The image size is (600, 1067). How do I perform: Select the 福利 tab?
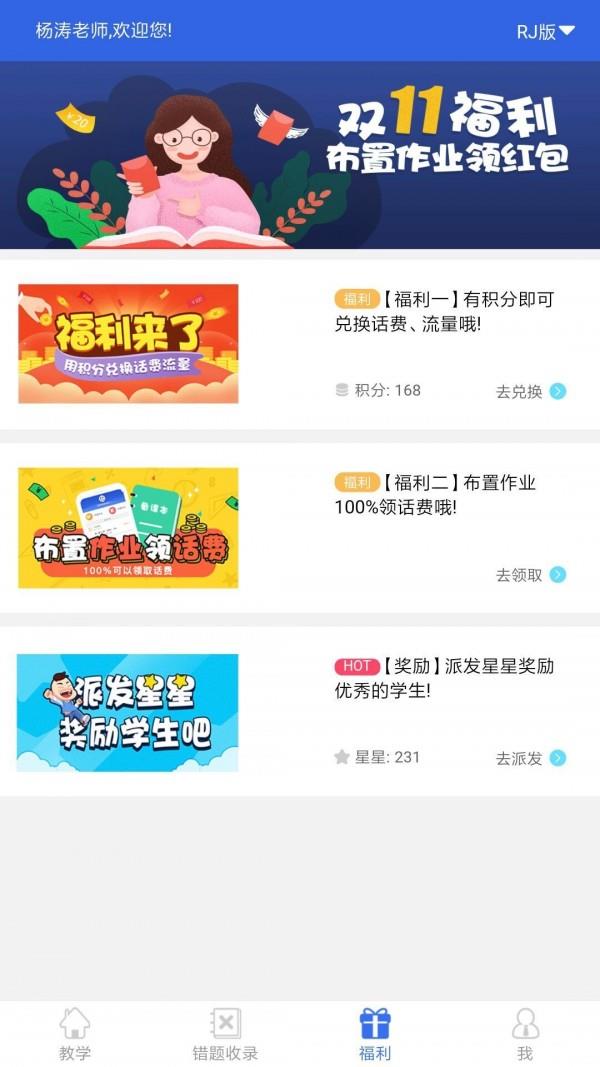[375, 1034]
